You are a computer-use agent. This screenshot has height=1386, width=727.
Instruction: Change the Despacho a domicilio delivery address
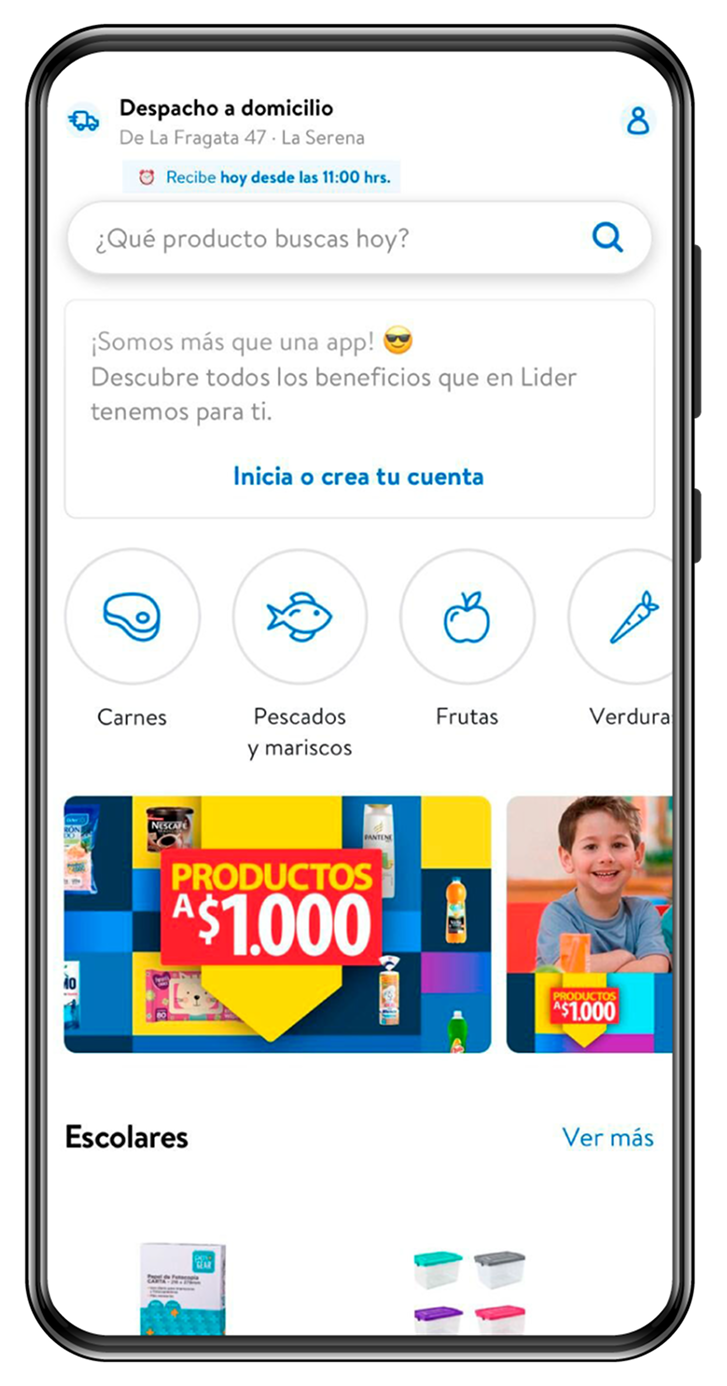241,121
